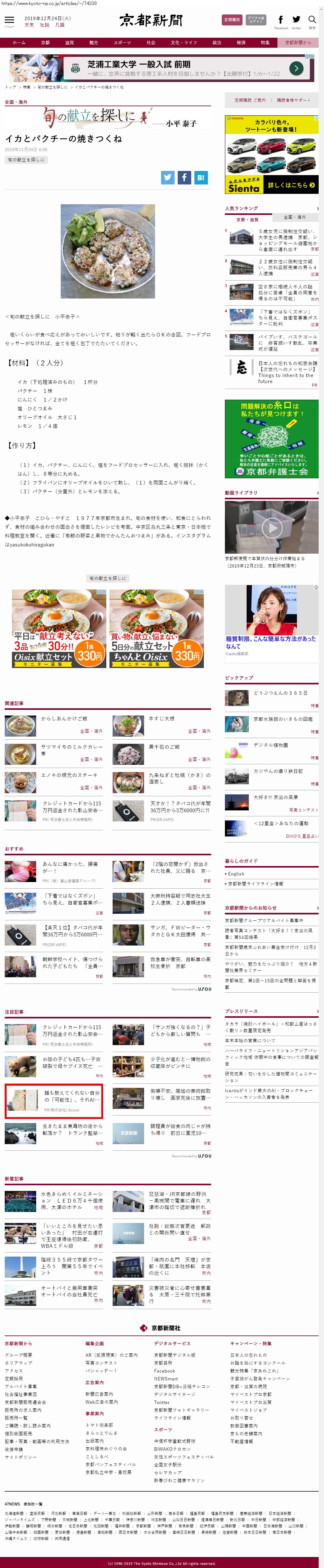Play the 動画ライブラリ video
324x1568 pixels.
(x=271, y=527)
